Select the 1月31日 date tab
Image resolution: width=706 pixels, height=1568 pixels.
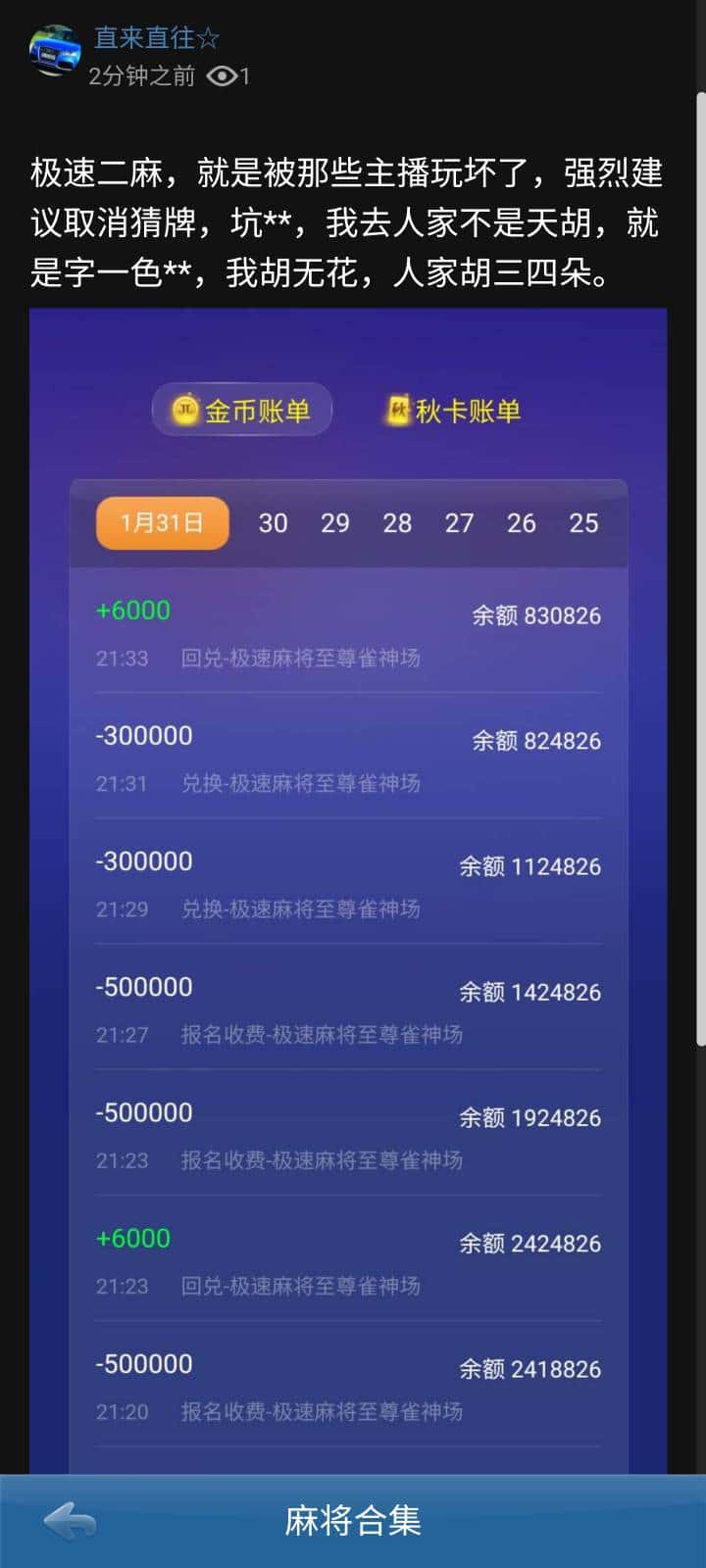coord(161,522)
